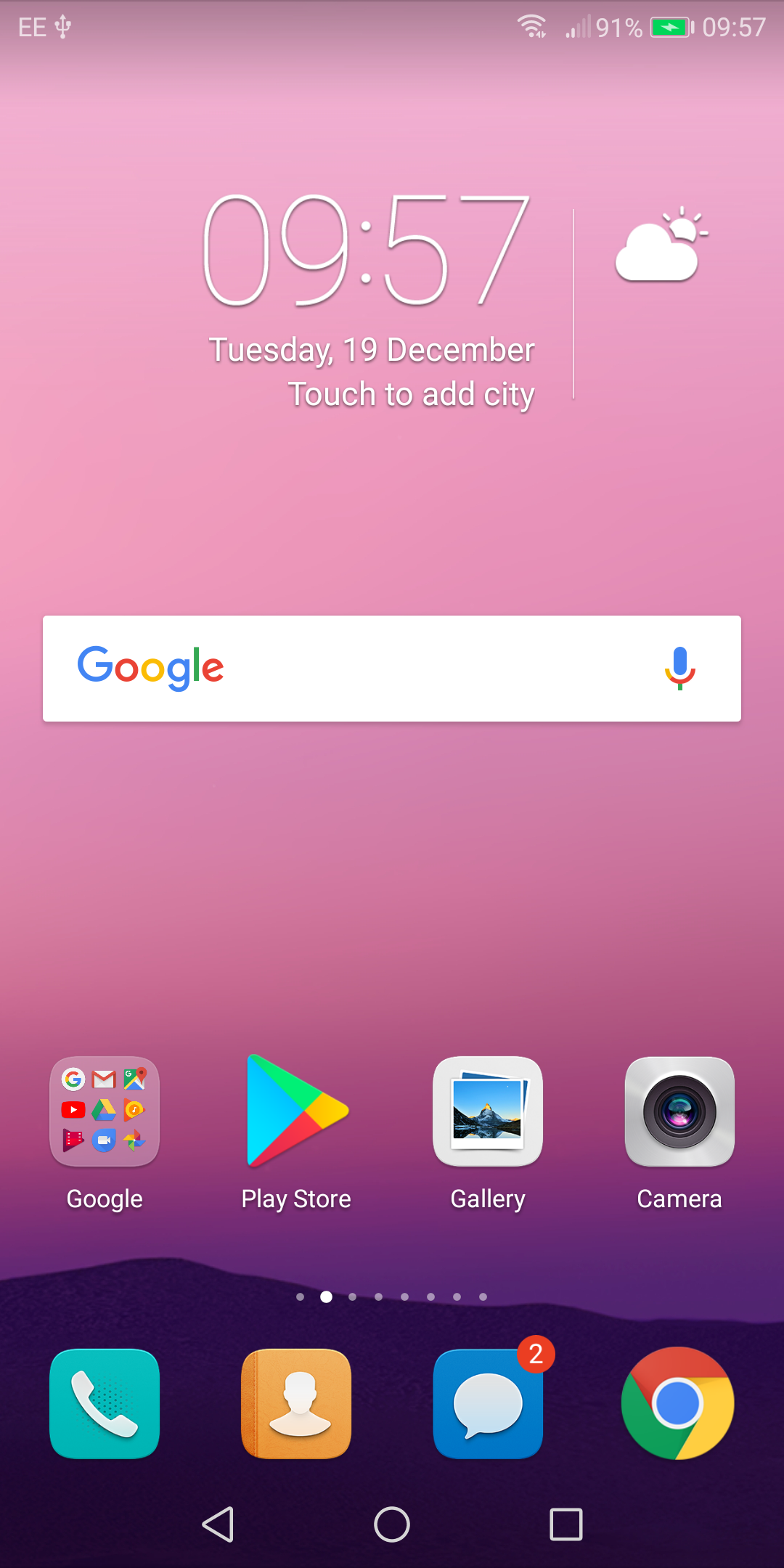Open the Google apps folder
The height and width of the screenshot is (1568, 784).
pos(105,1111)
